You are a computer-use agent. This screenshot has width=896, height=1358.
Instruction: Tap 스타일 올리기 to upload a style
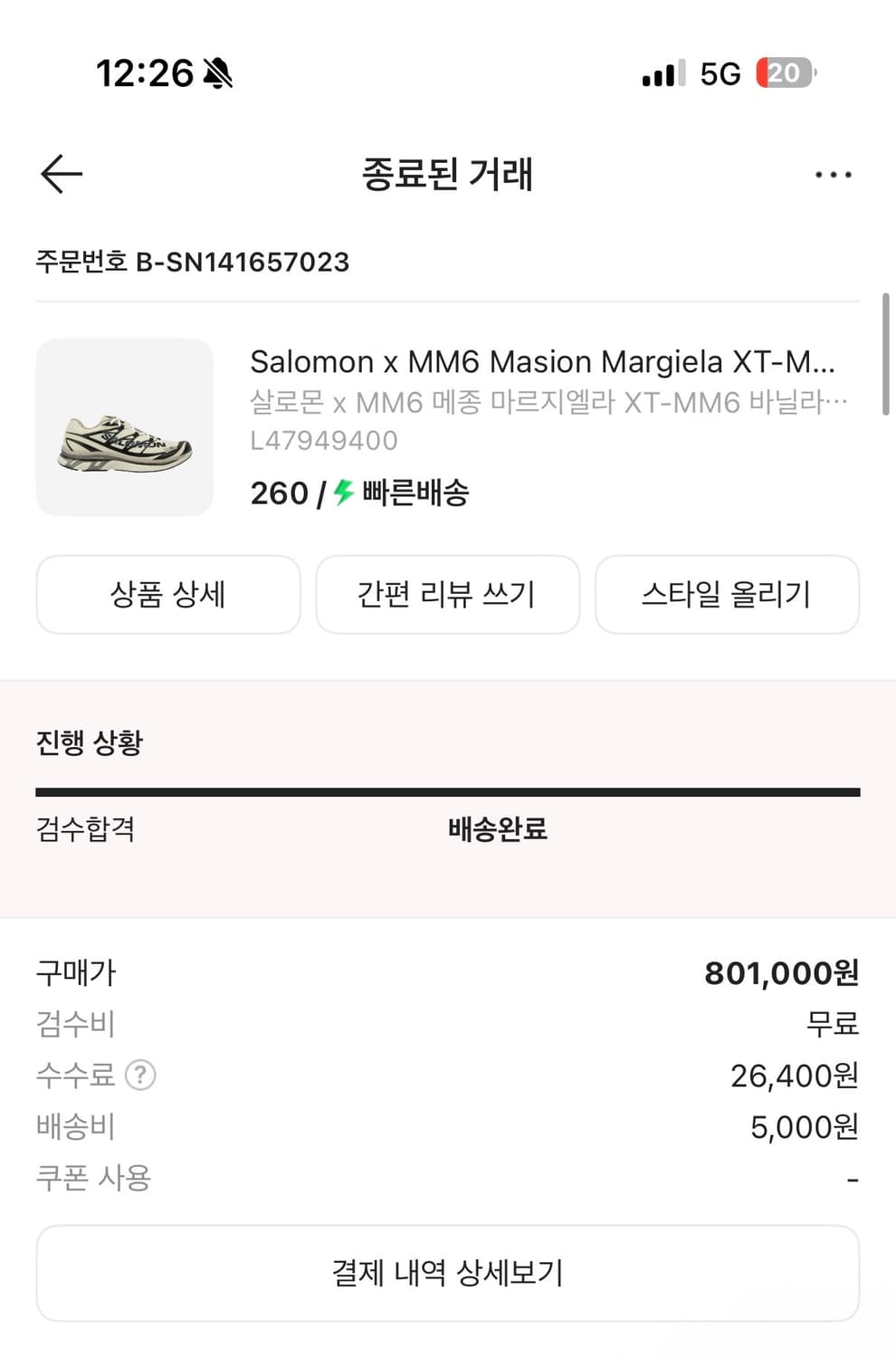click(x=727, y=595)
